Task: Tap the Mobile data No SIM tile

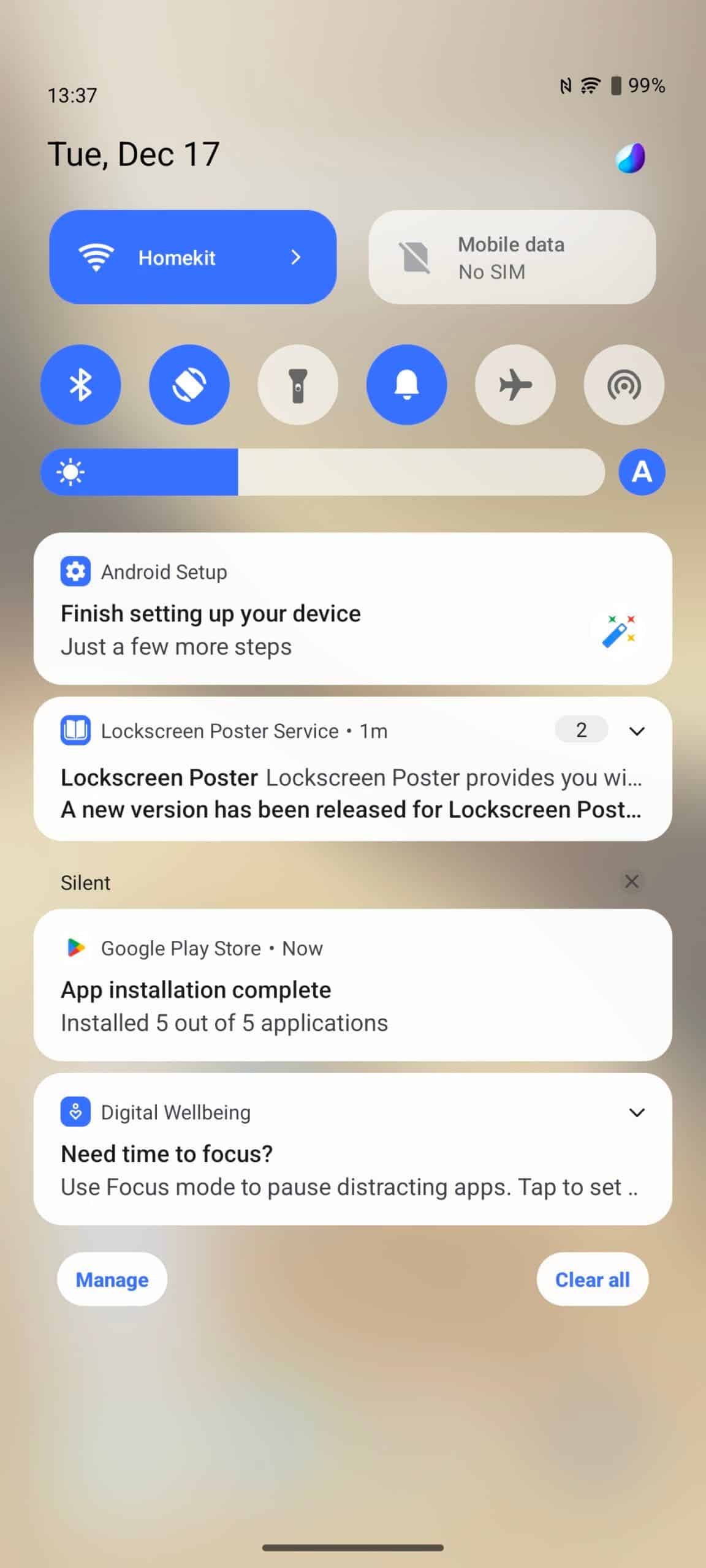Action: coord(512,257)
